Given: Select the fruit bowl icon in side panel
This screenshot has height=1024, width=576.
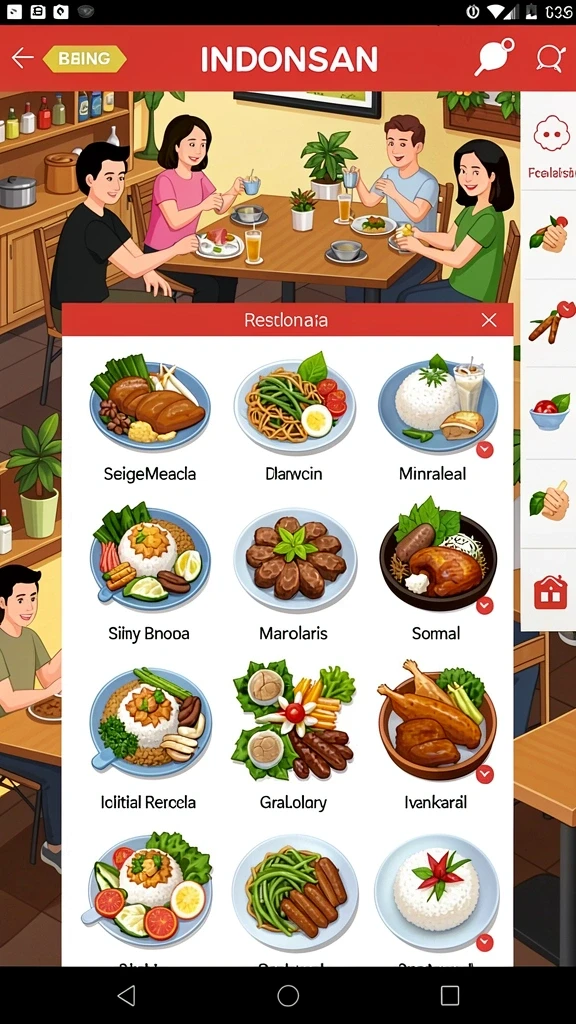Looking at the screenshot, I should pos(549,412).
